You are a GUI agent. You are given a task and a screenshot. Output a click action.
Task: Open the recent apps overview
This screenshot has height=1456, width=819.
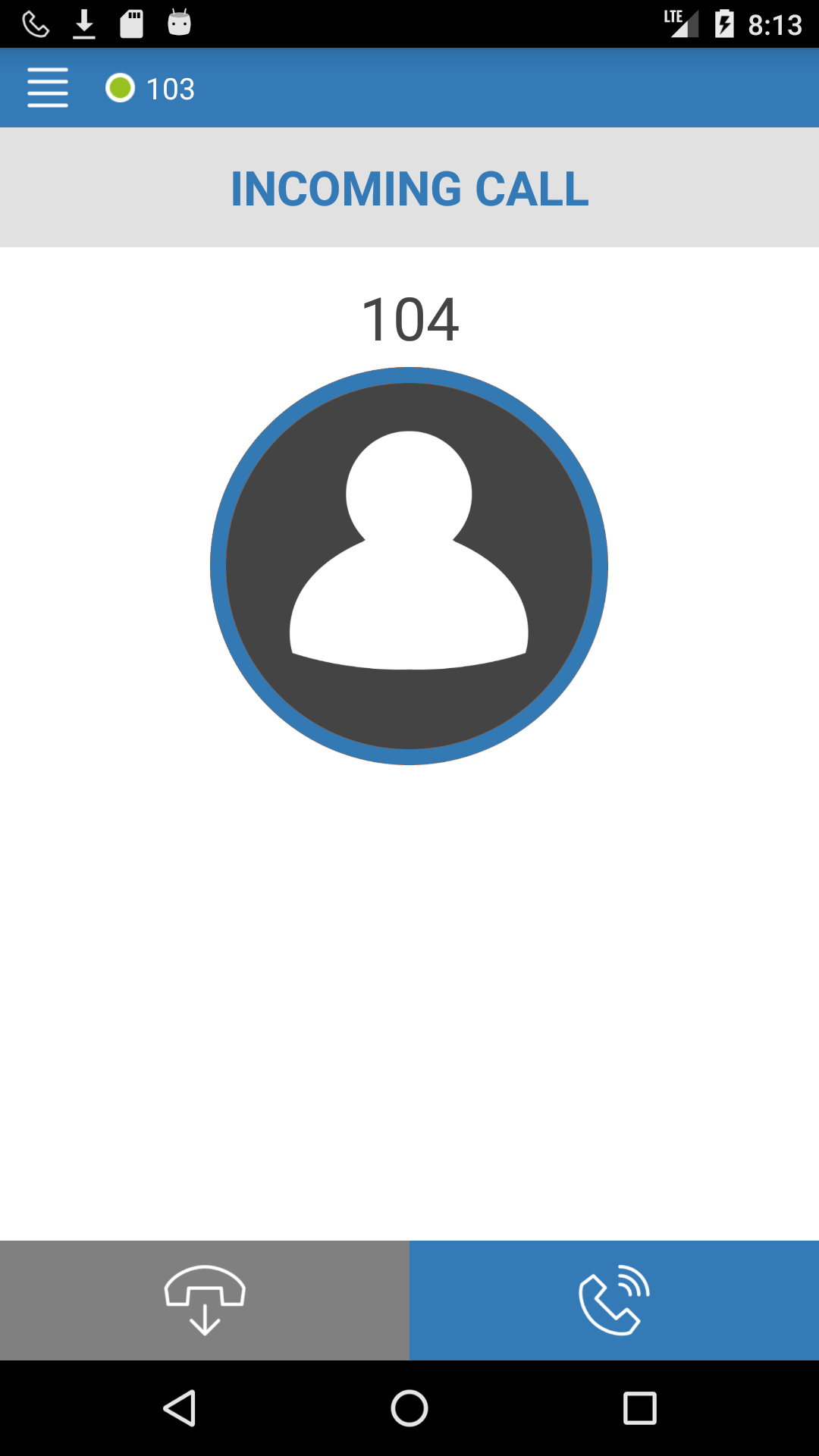(x=639, y=1408)
